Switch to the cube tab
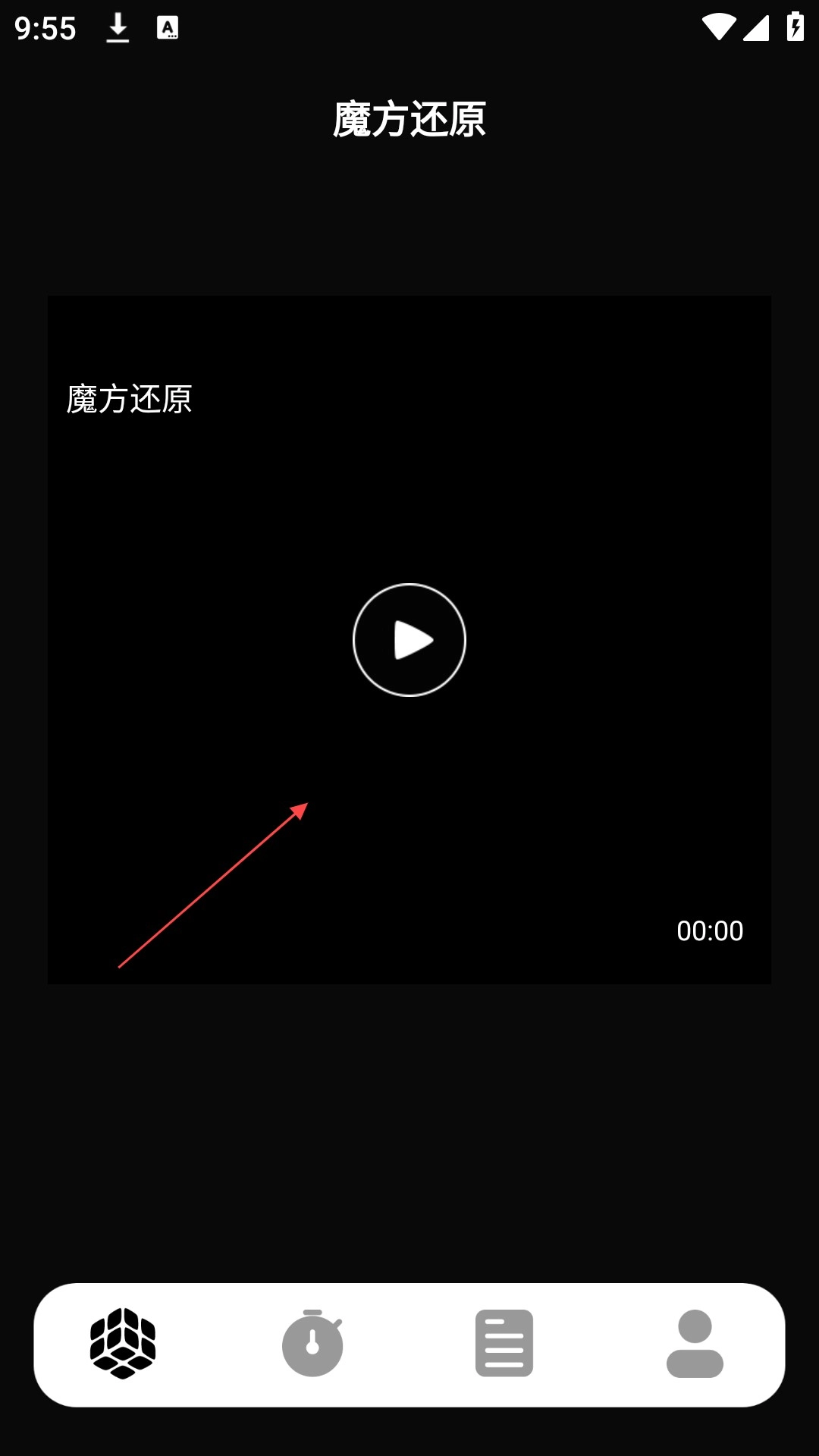 tap(123, 1344)
